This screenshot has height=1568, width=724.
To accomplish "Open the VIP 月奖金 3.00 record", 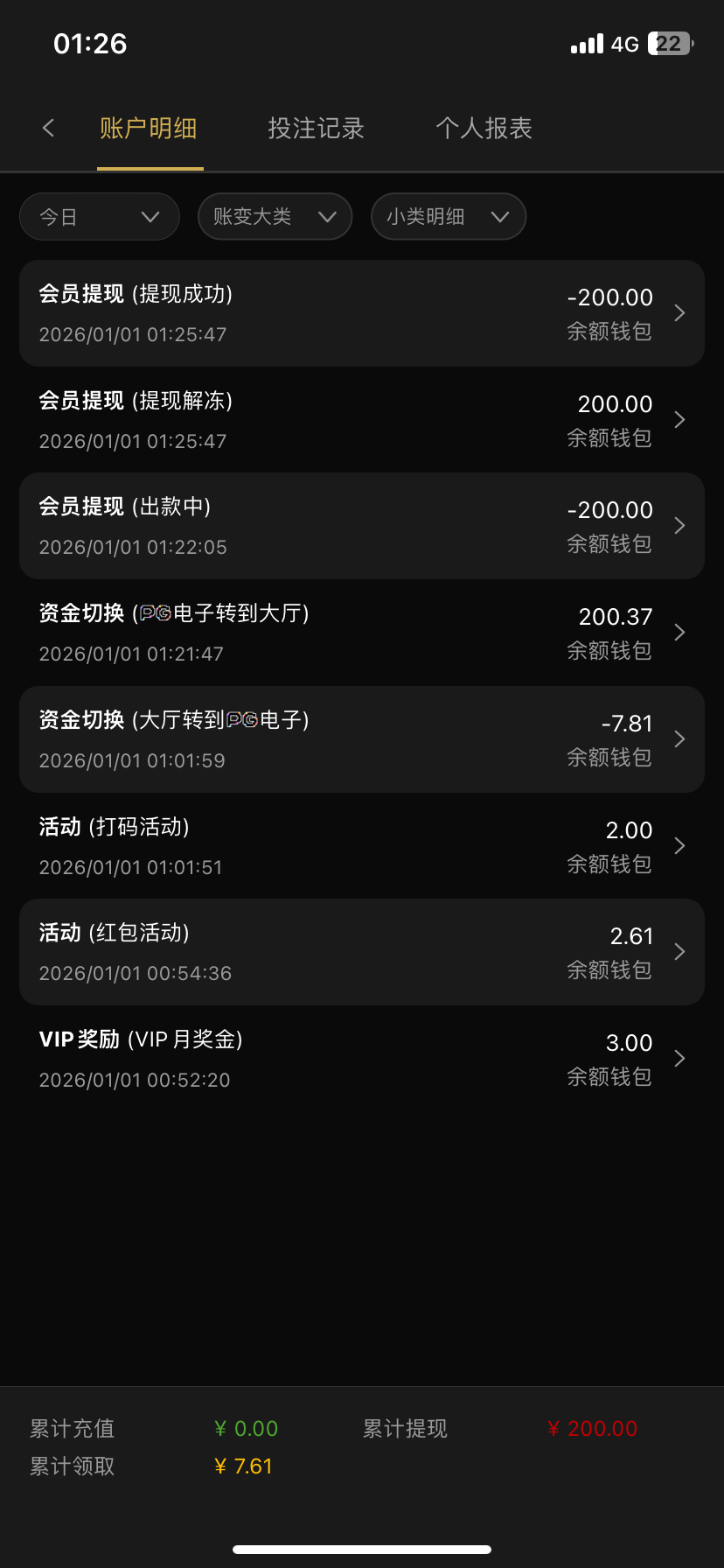I will pyautogui.click(x=362, y=1059).
